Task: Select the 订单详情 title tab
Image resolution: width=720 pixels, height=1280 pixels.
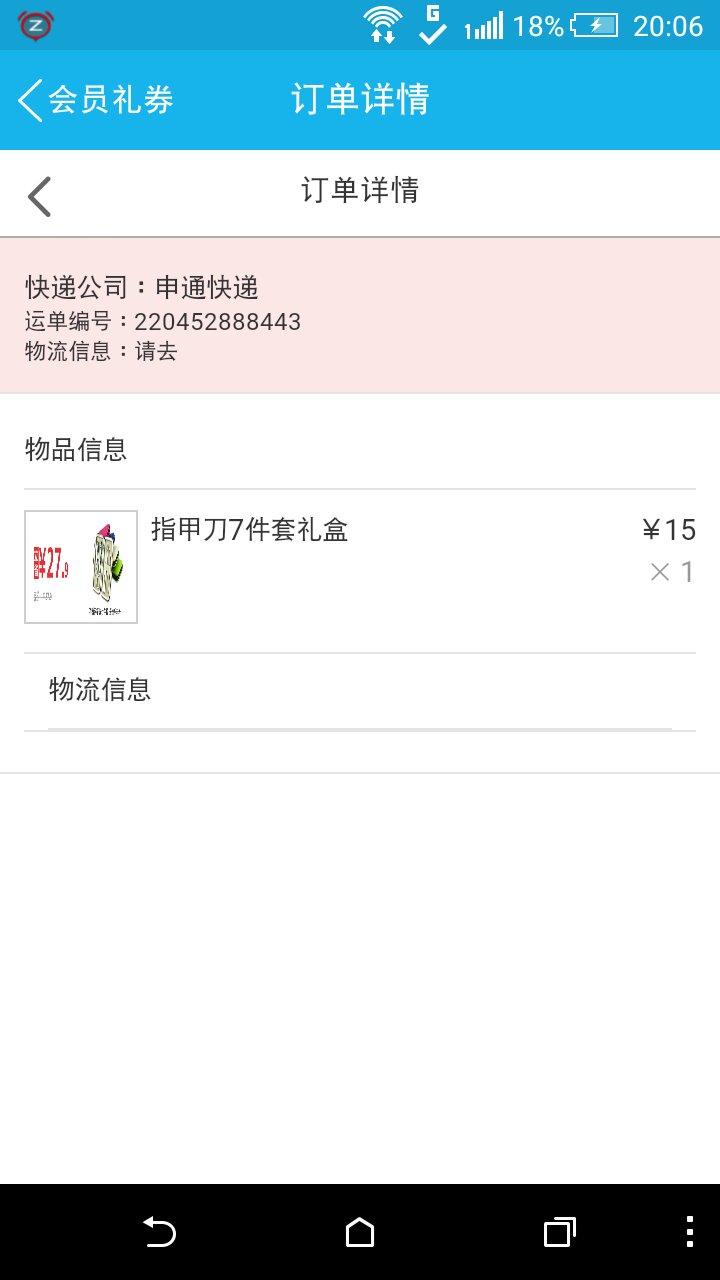Action: pyautogui.click(x=360, y=100)
